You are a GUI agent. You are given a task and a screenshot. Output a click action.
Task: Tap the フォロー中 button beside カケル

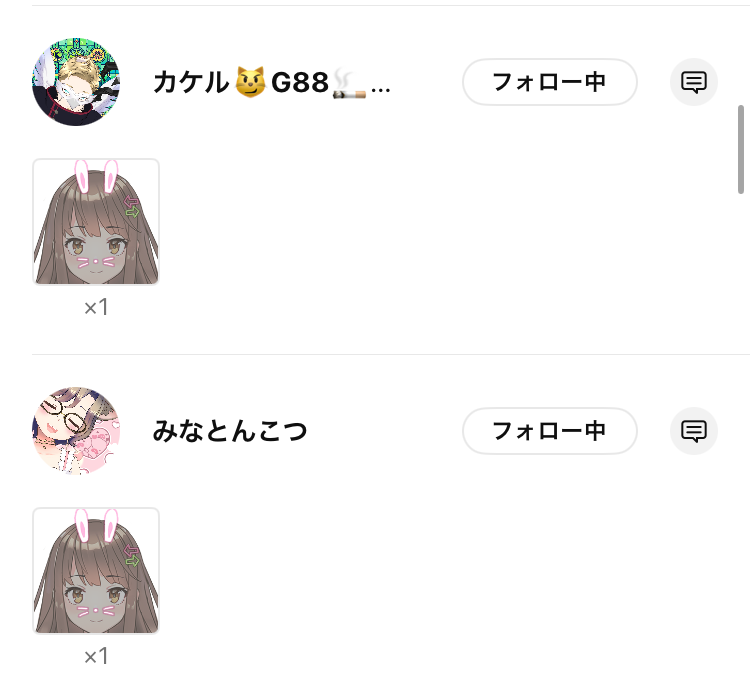549,82
